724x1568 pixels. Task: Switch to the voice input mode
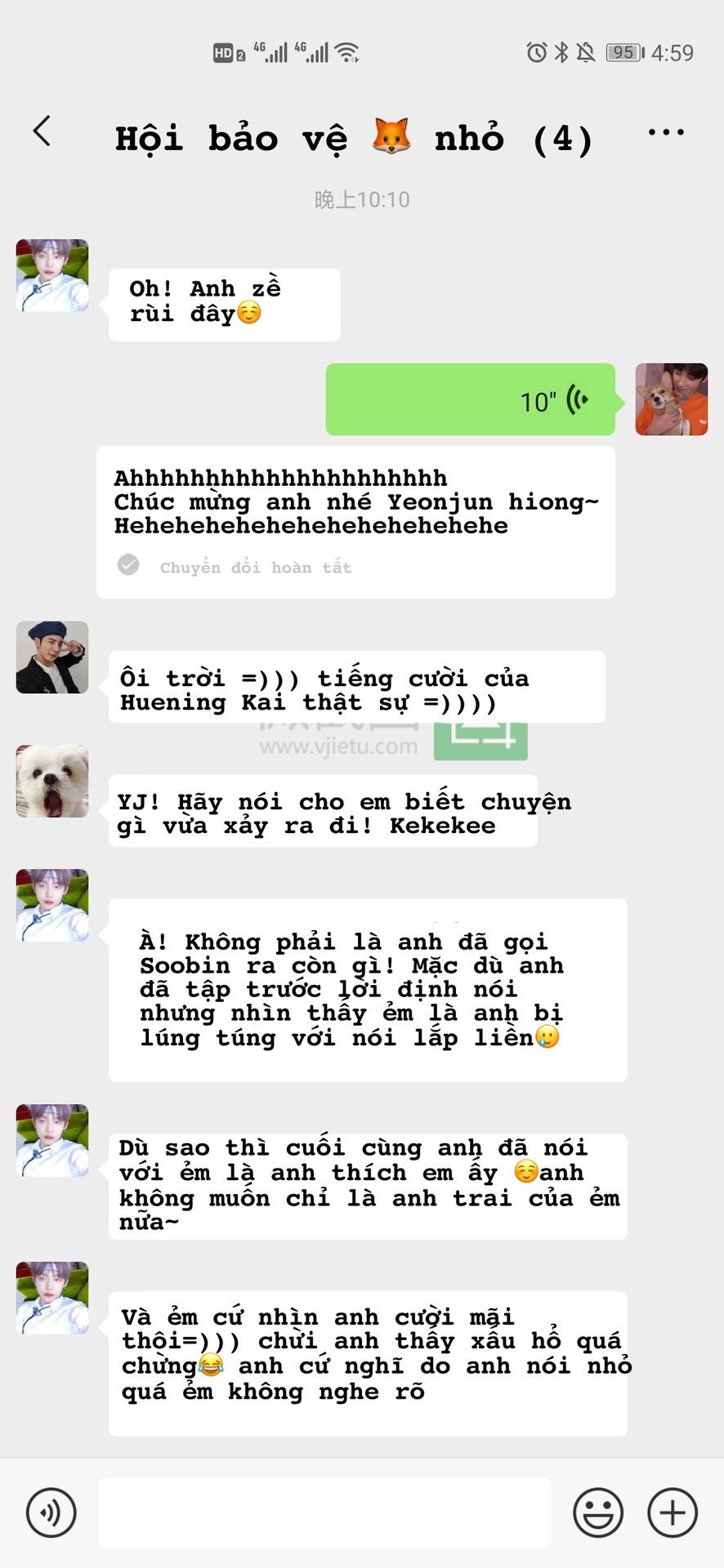51,1512
